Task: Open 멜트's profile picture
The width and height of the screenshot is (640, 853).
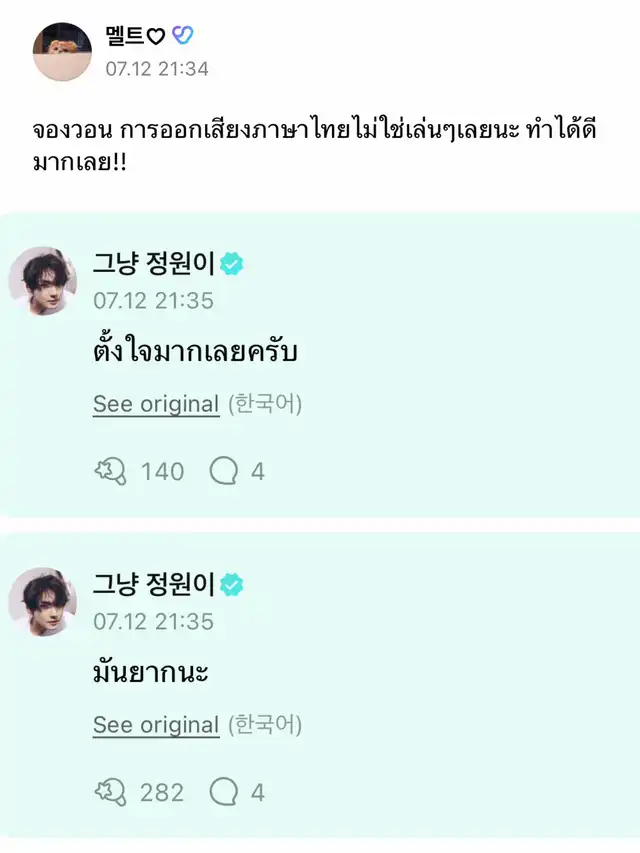Action: [x=63, y=51]
